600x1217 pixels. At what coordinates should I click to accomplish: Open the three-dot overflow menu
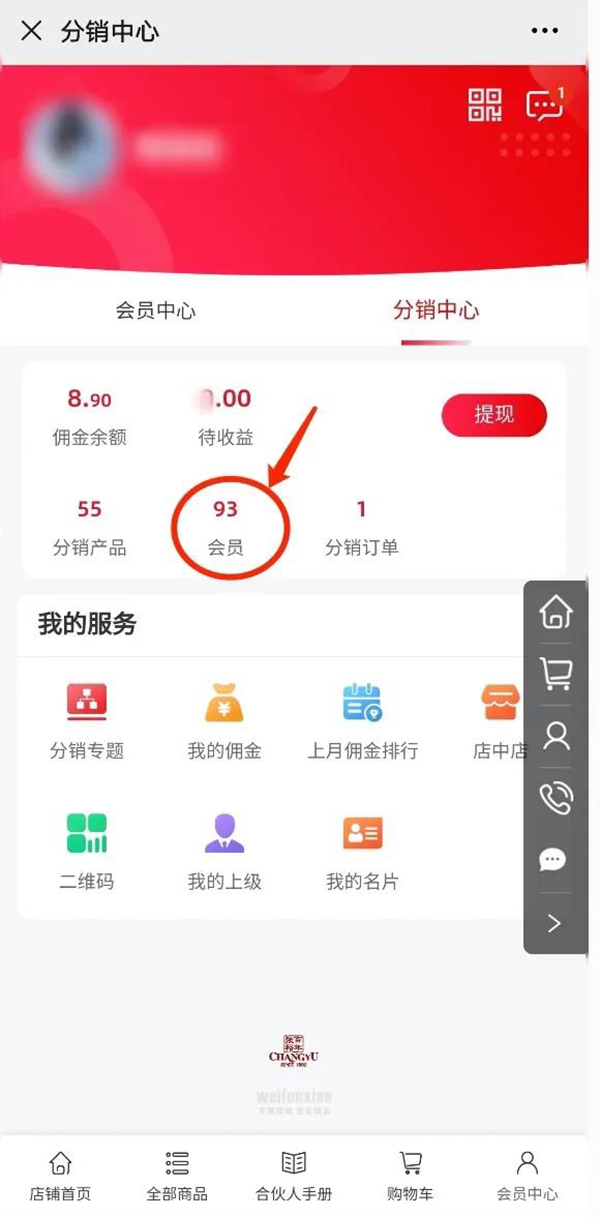[x=545, y=31]
